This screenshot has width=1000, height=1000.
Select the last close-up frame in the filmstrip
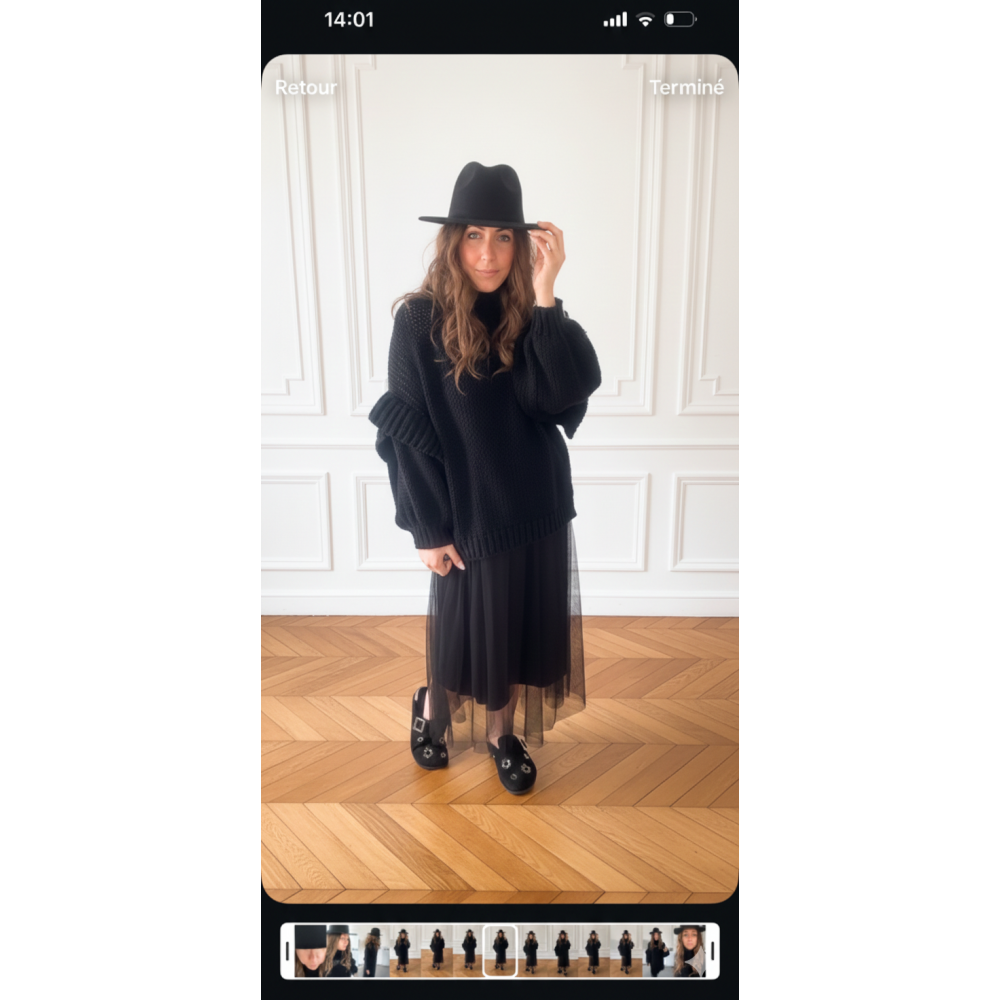(x=689, y=950)
